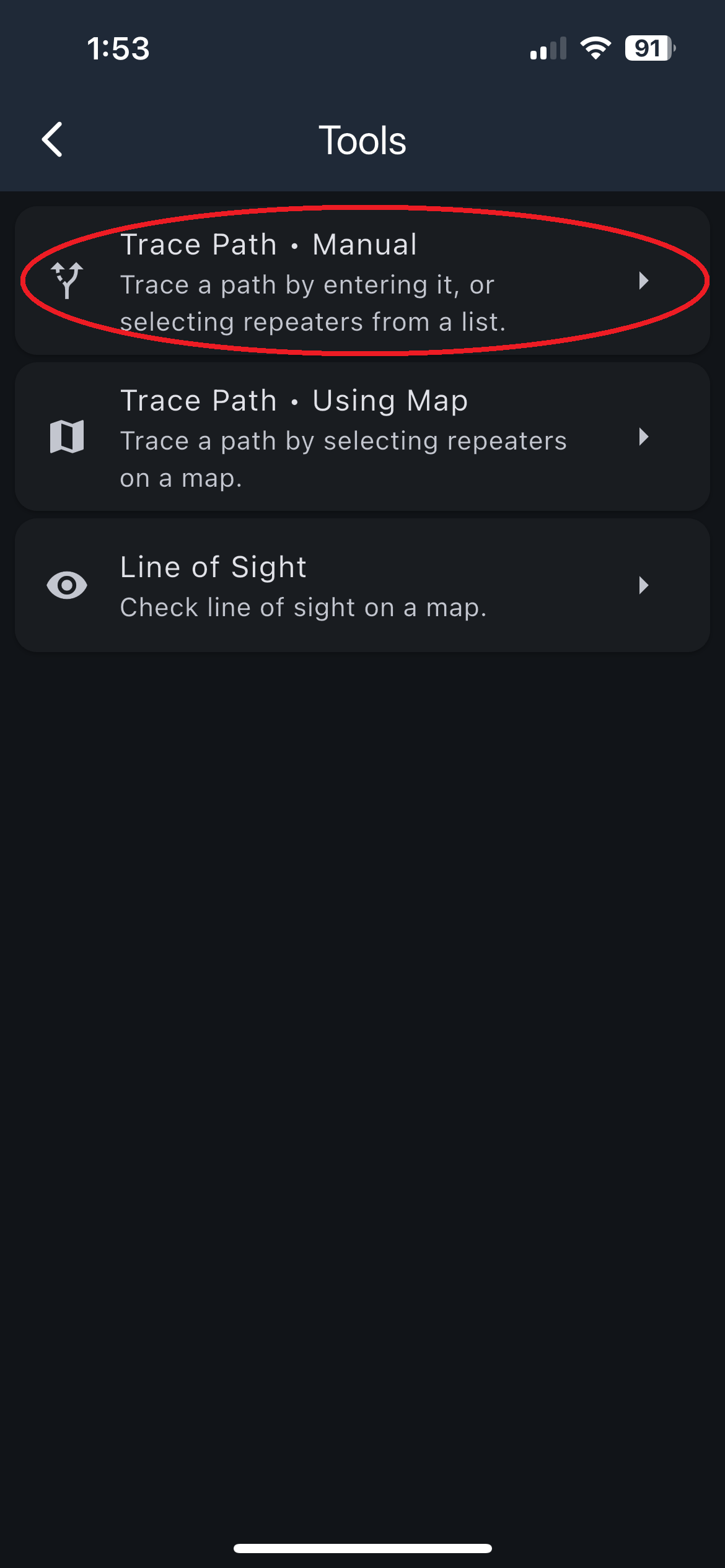Open Trace Path Manual tool
Screen dimensions: 725x1568
362,281
